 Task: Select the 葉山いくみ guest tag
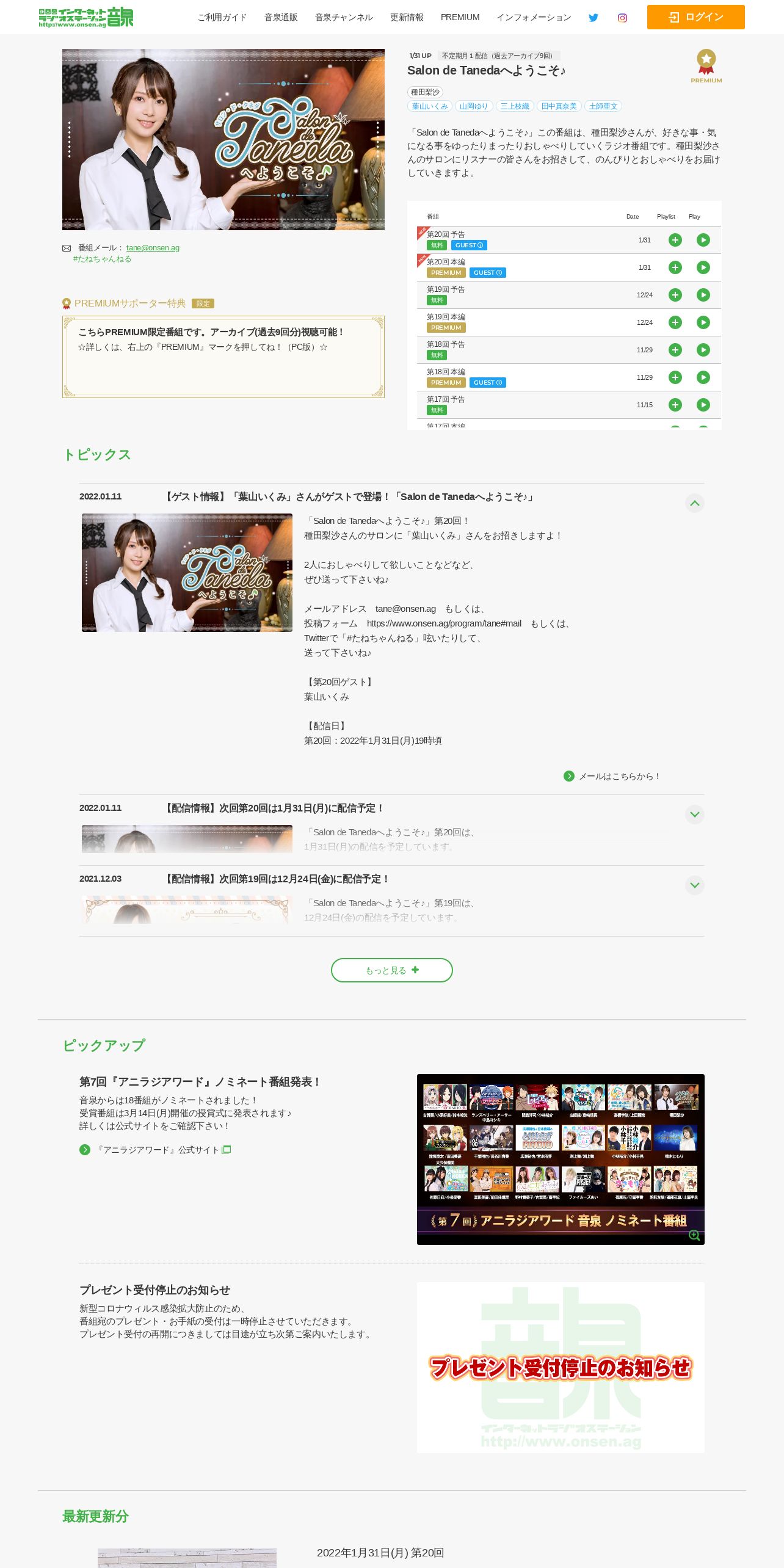pos(430,106)
